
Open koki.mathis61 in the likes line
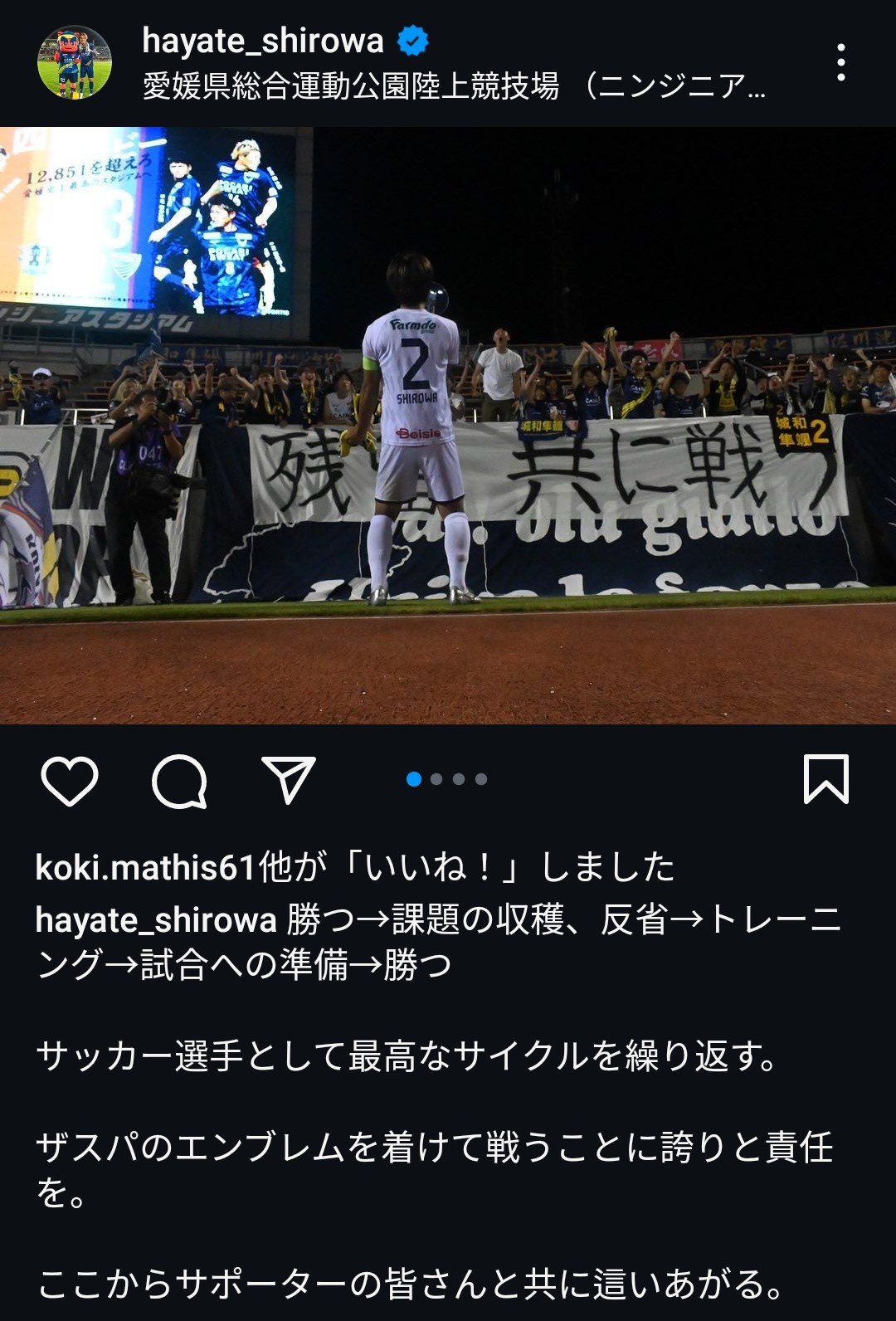145,868
